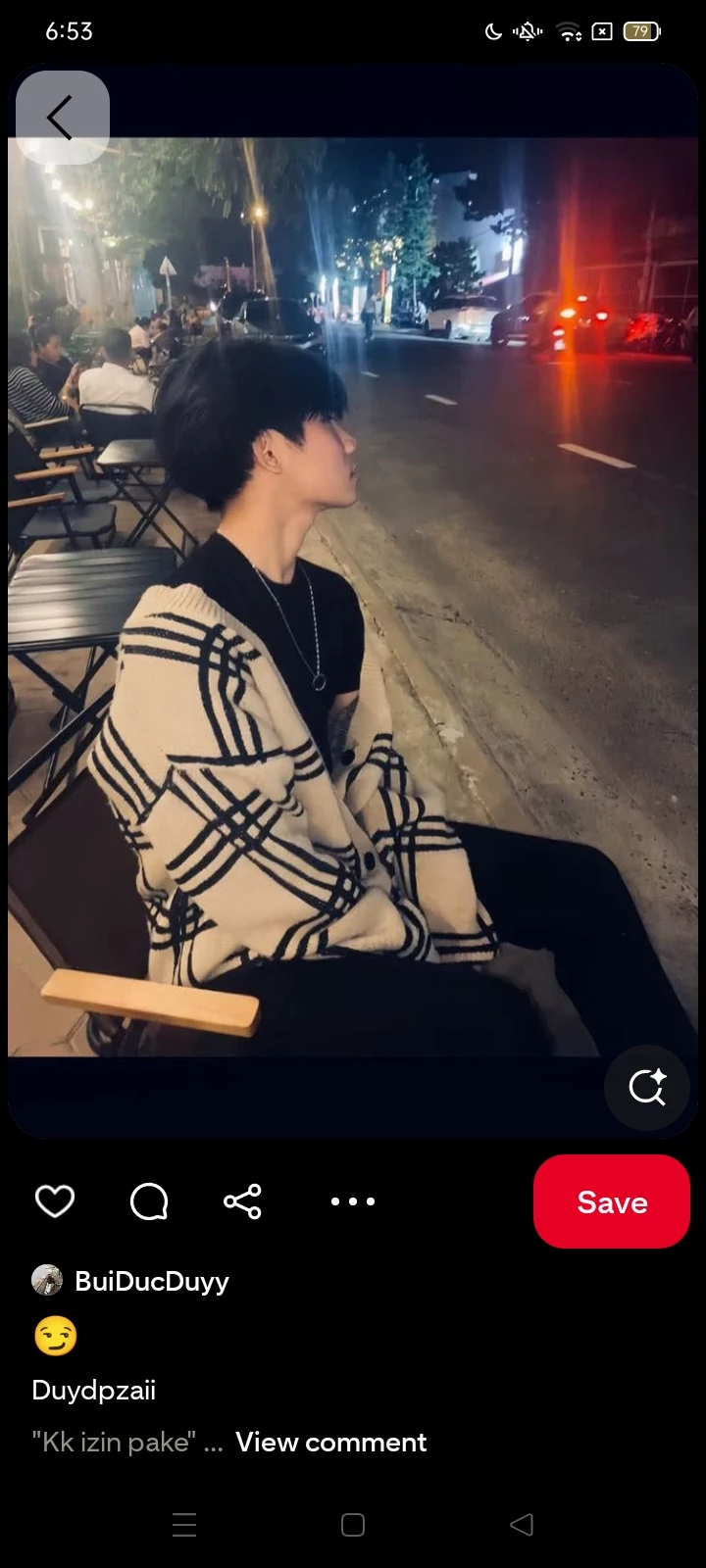The width and height of the screenshot is (706, 1568).
Task: Open the three-dot more options menu
Action: coord(353,1201)
